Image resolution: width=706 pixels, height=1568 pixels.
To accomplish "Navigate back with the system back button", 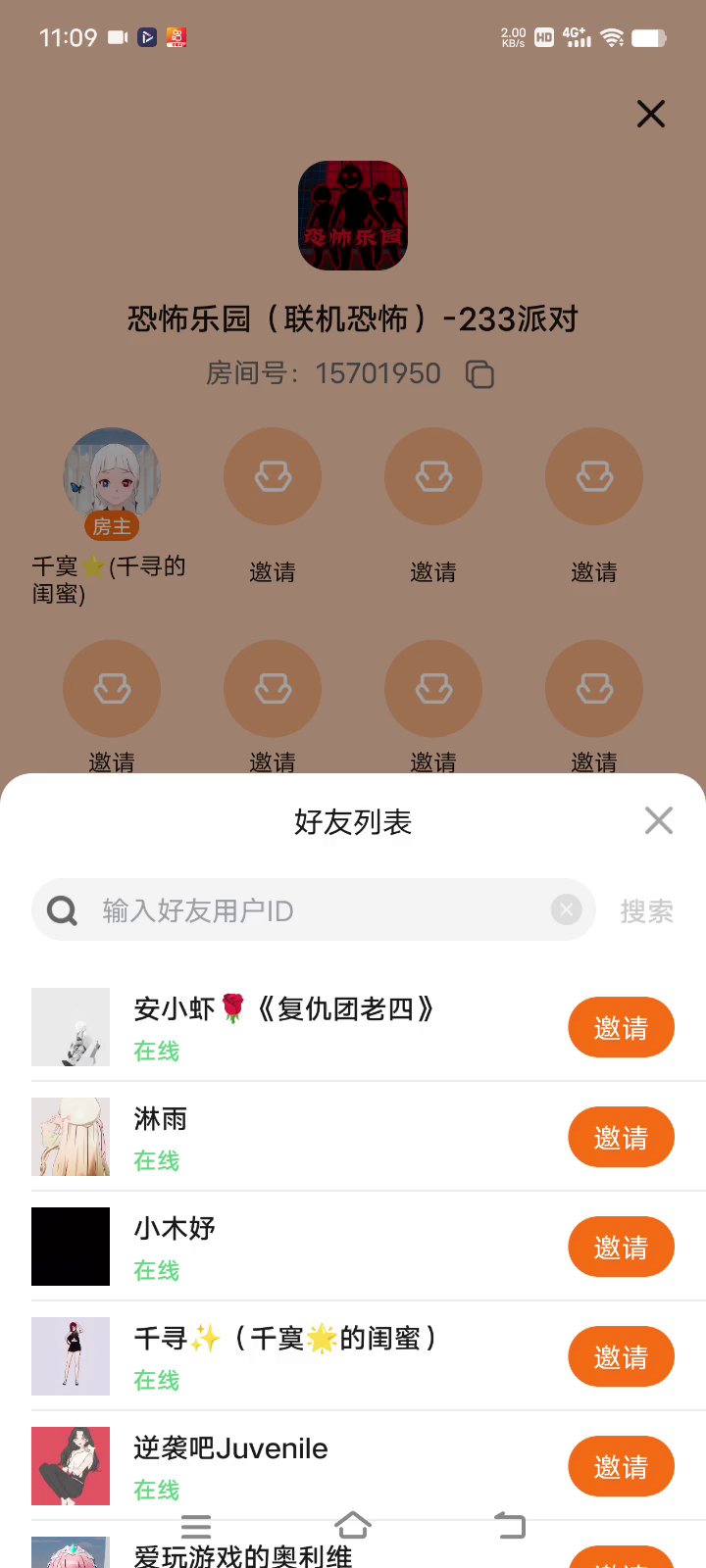I will tap(510, 1525).
